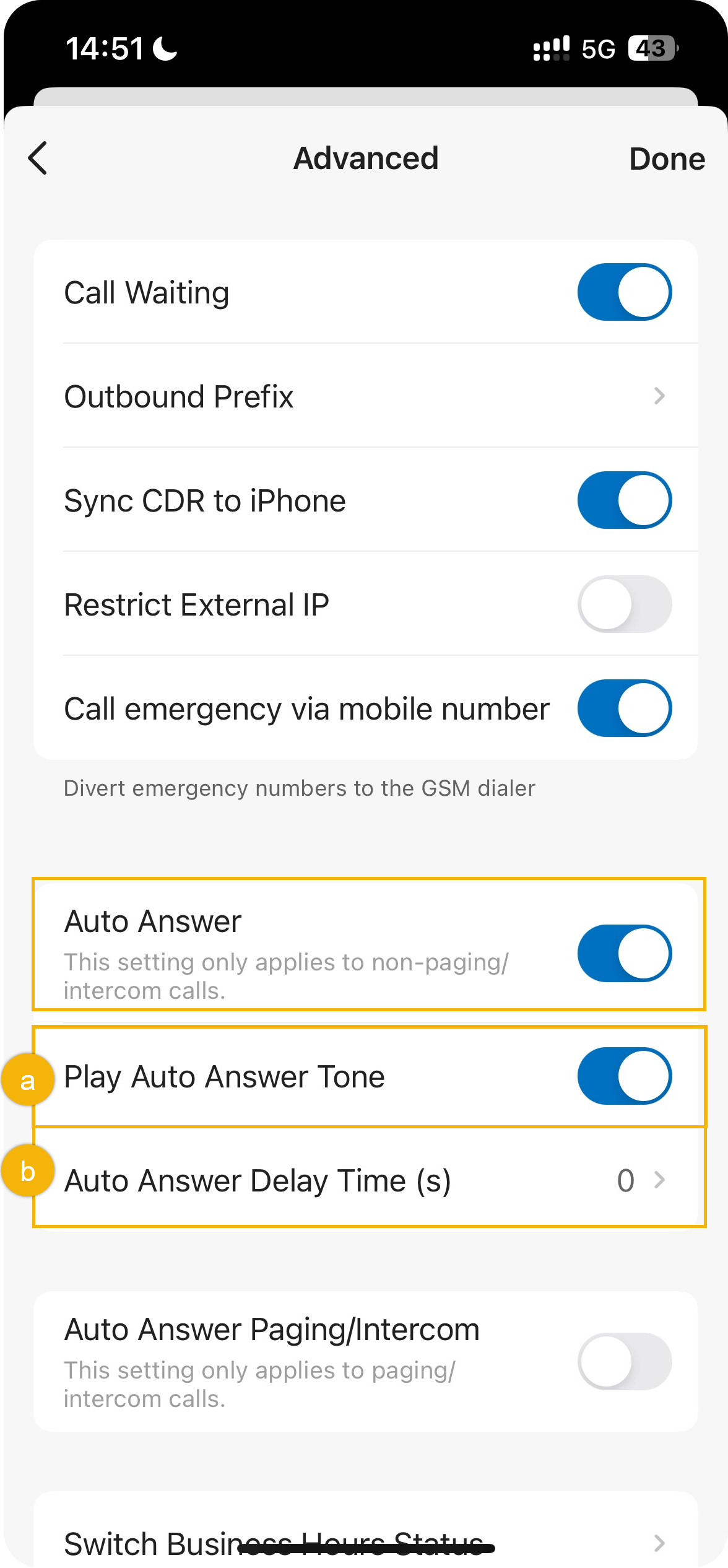
Task: Disable Sync CDR to iPhone
Action: tap(624, 500)
